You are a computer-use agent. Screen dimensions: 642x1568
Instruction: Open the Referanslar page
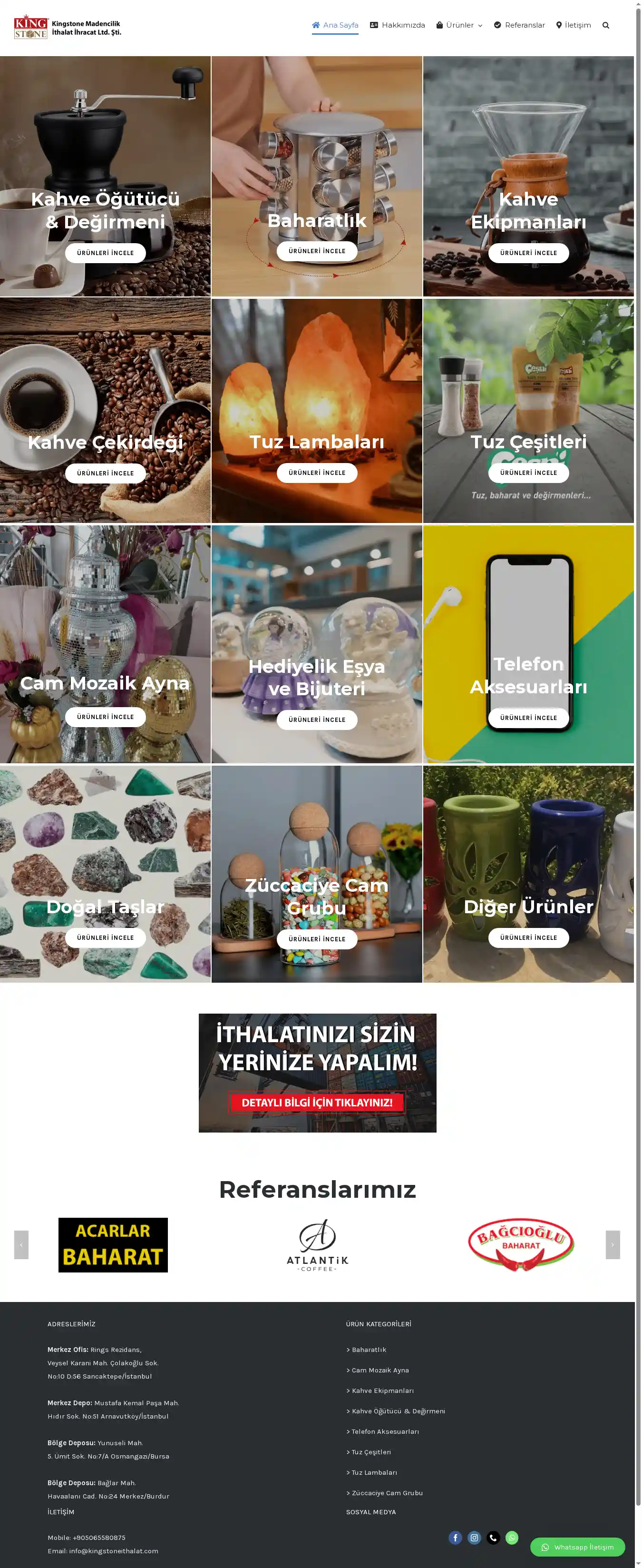click(x=519, y=25)
